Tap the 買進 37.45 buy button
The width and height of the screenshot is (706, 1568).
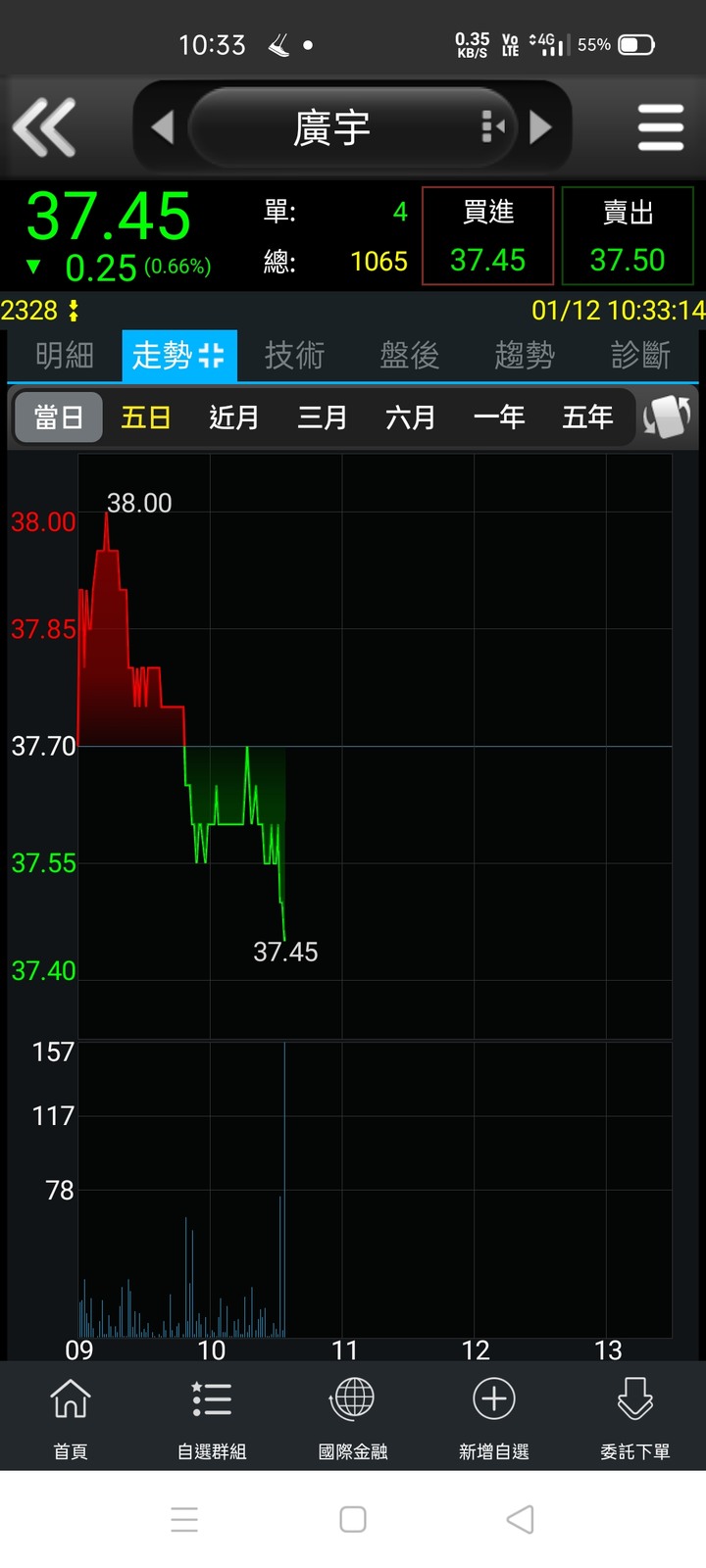click(488, 236)
